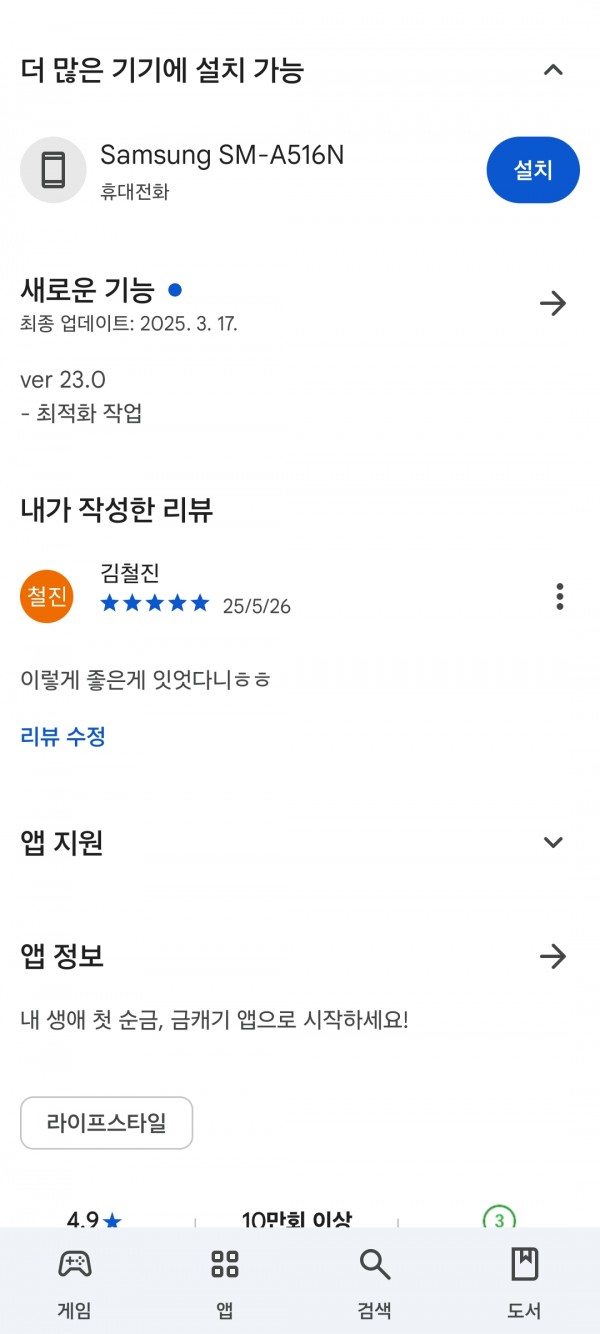Tap 리뷰 수정 to edit review
Image resolution: width=600 pixels, height=1334 pixels.
[63, 737]
